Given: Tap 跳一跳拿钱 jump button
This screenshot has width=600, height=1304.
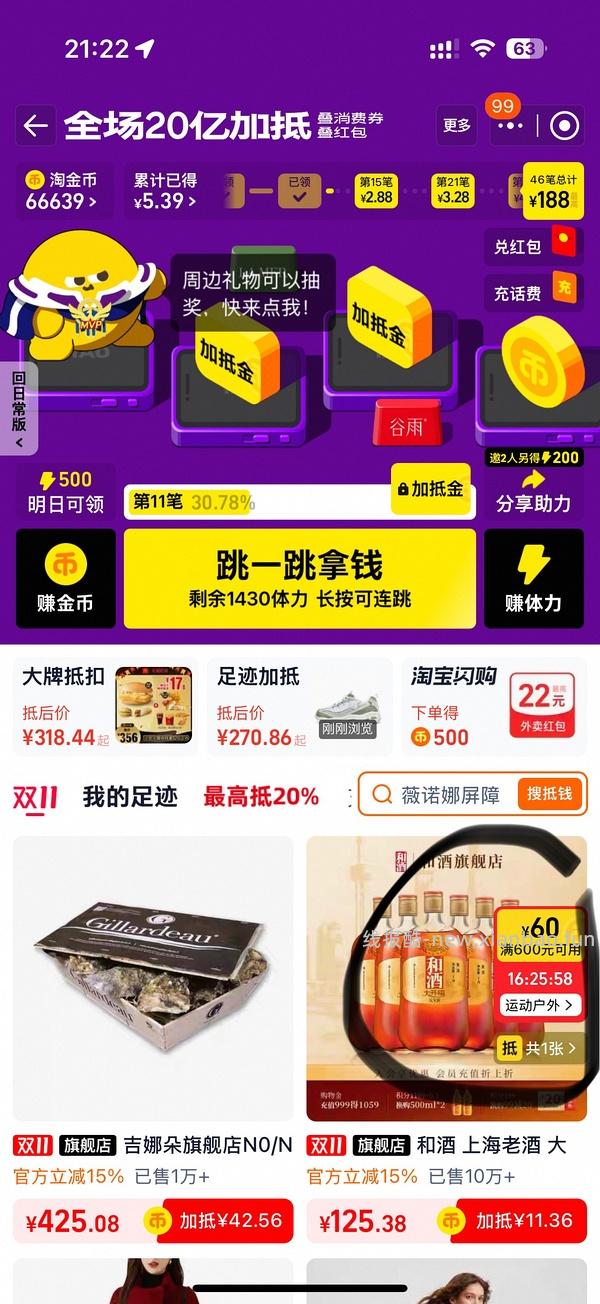Looking at the screenshot, I should click(x=299, y=579).
